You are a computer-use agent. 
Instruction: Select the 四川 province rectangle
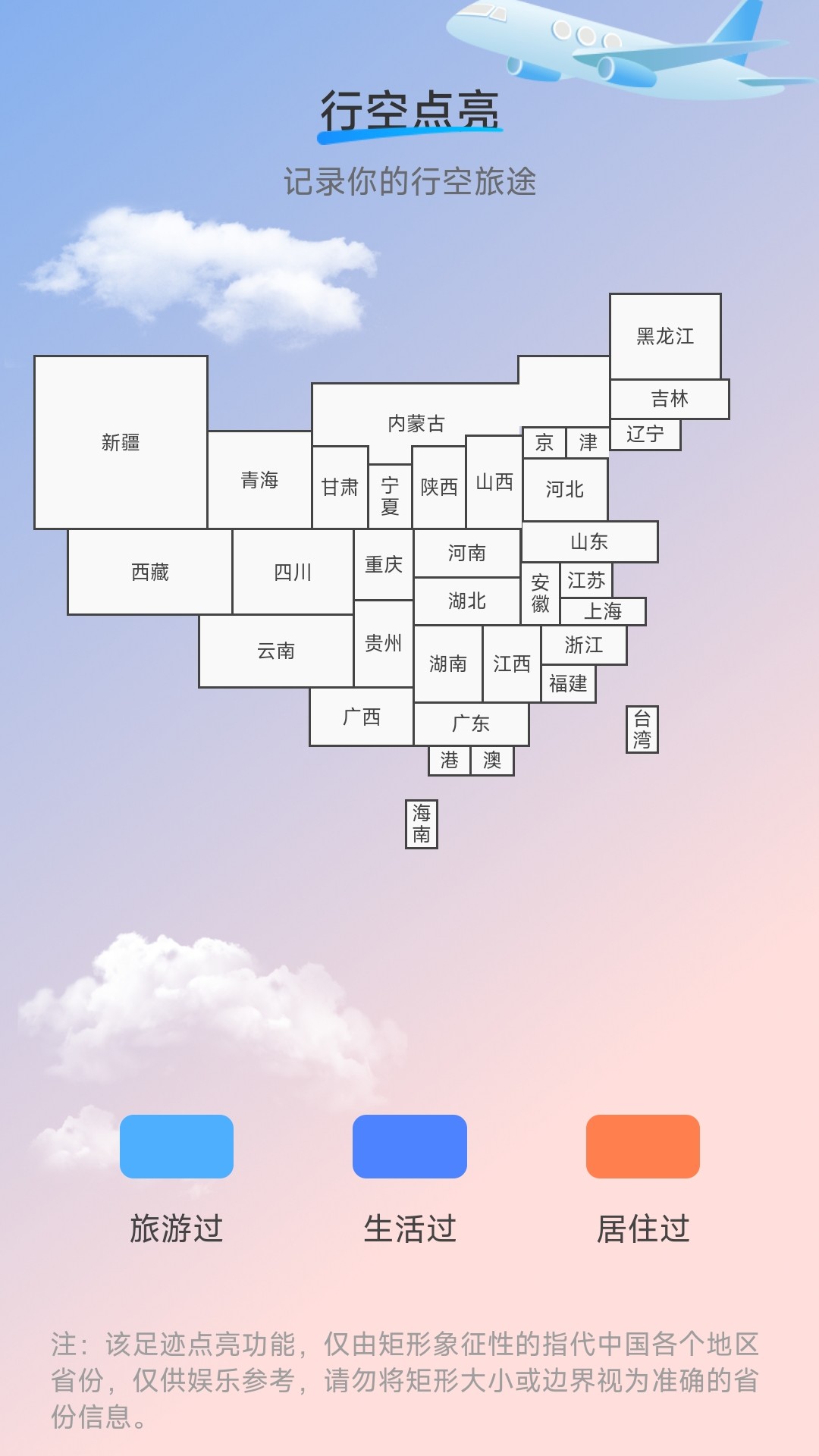point(293,572)
